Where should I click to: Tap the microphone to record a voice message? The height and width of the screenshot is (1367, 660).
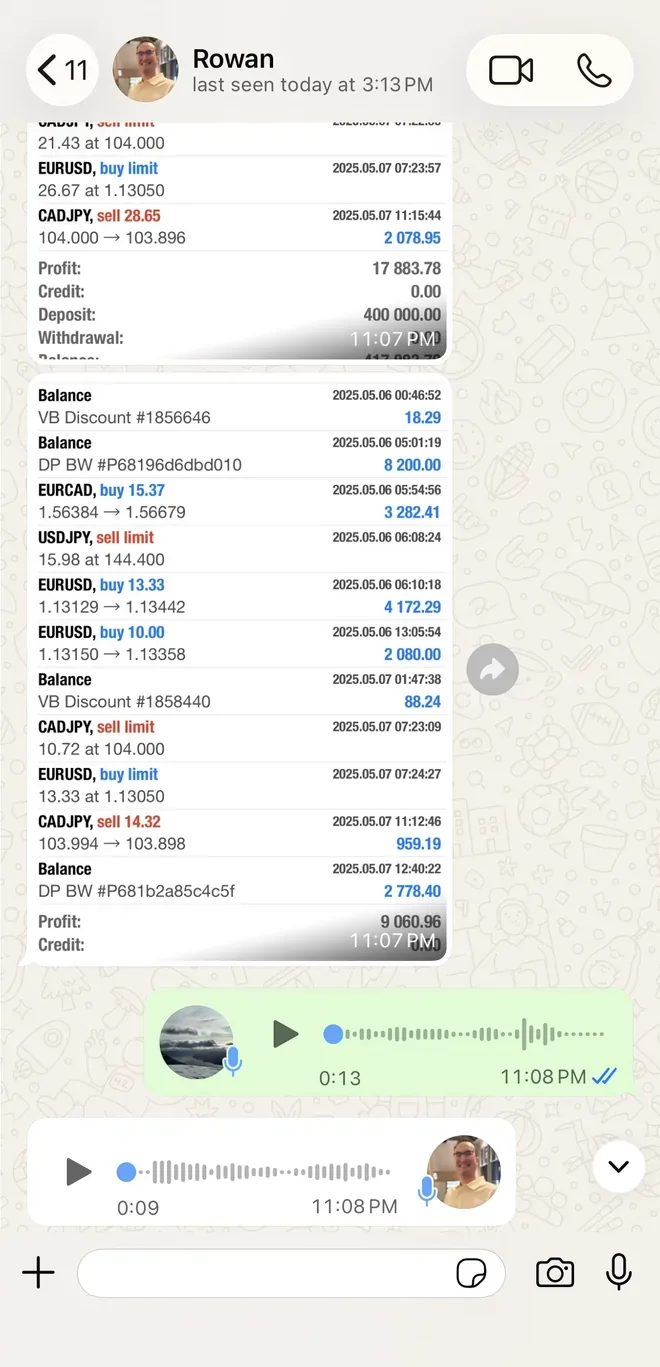coord(619,1272)
